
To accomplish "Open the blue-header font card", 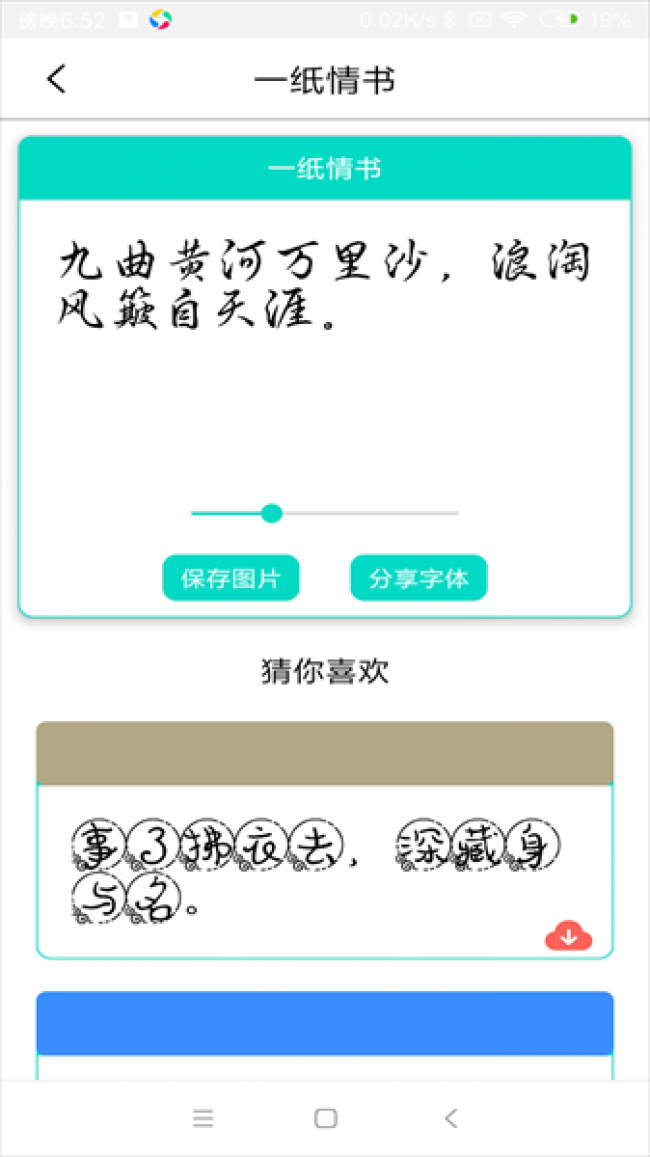I will 324,1024.
